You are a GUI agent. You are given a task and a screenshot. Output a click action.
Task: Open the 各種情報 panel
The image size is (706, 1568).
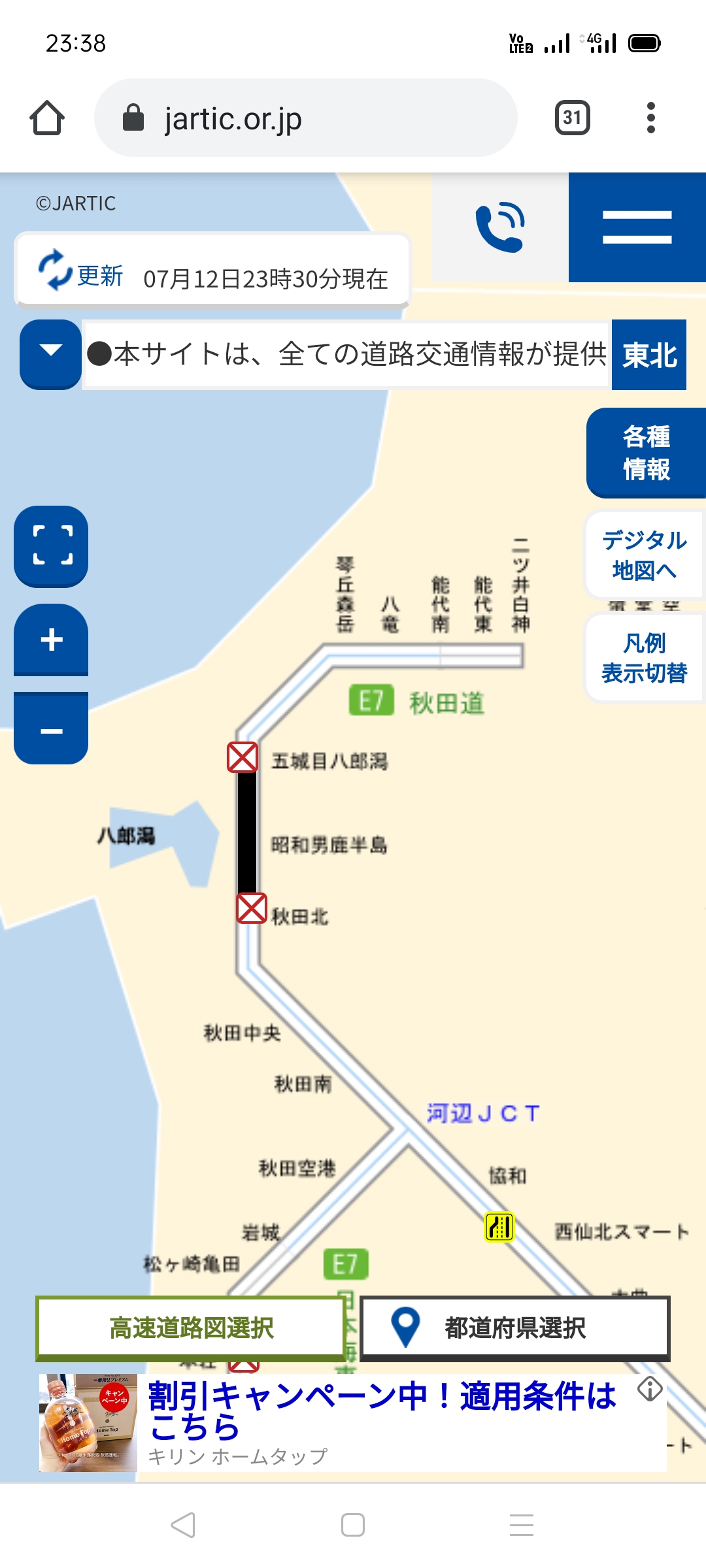coord(646,453)
